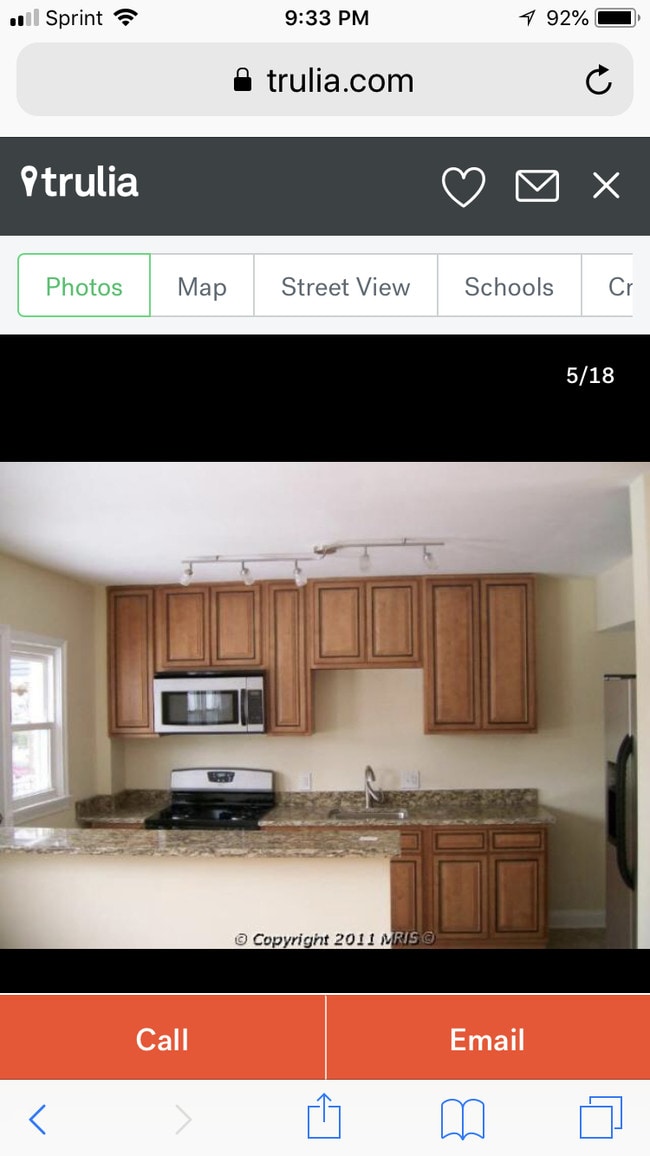Screen dimensions: 650x1156
Task: Show all open Safari tabs
Action: pos(600,1118)
